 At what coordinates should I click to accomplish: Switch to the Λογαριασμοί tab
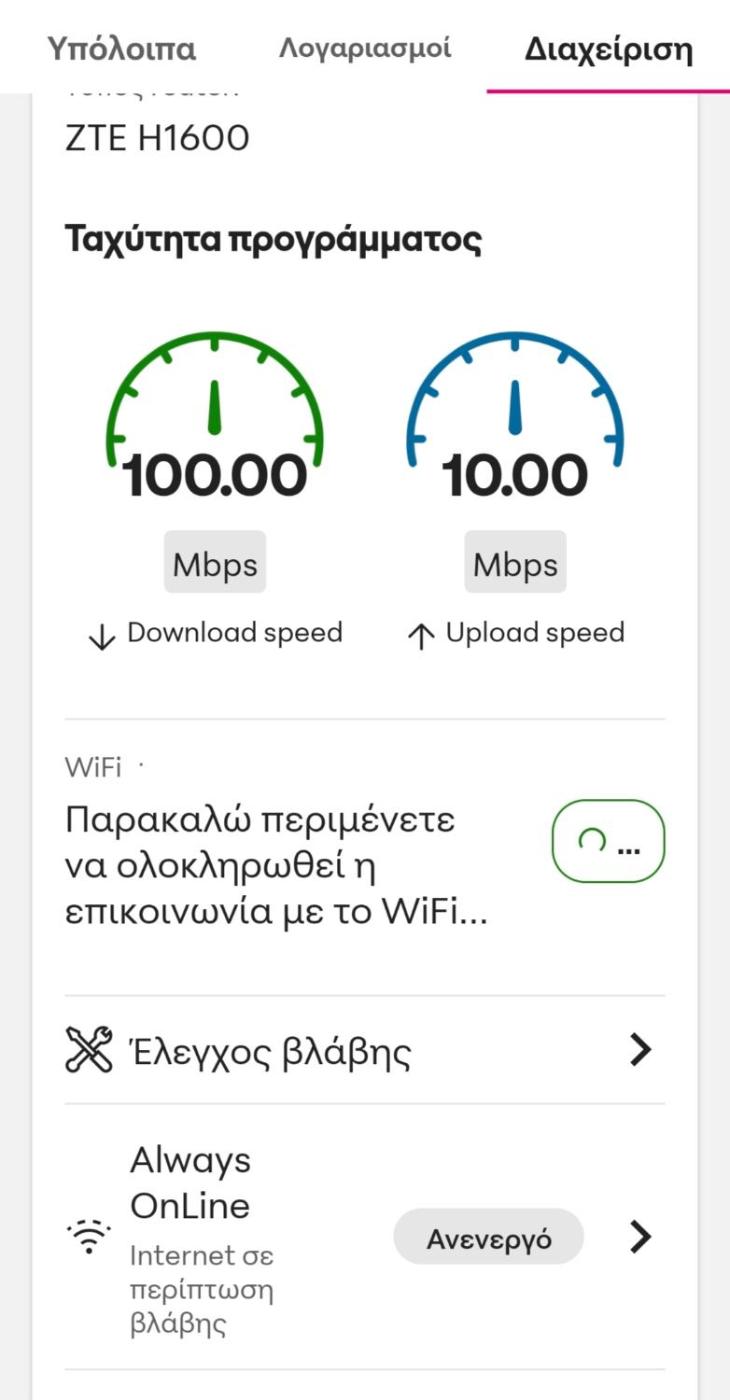[365, 48]
